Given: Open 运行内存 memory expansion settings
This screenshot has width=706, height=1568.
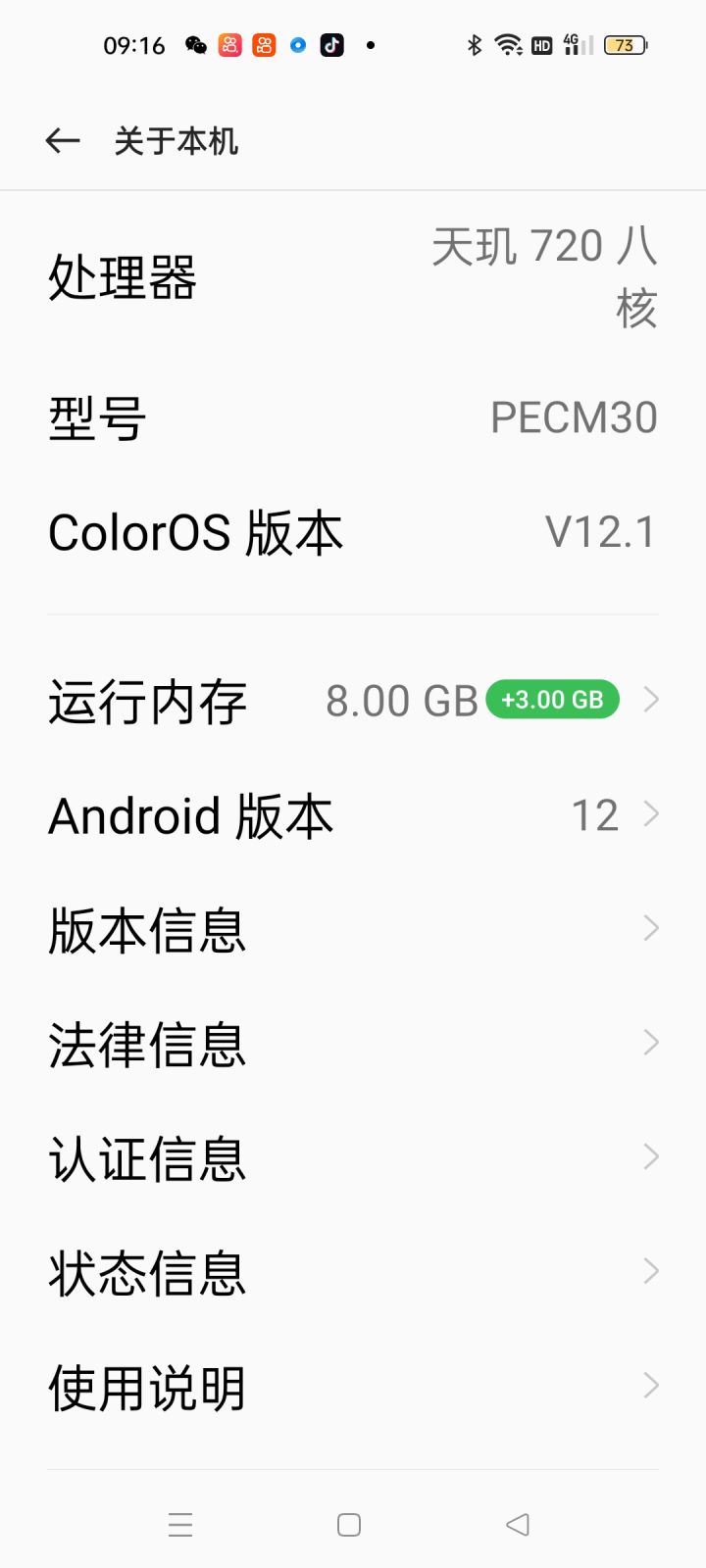Looking at the screenshot, I should pos(353,699).
